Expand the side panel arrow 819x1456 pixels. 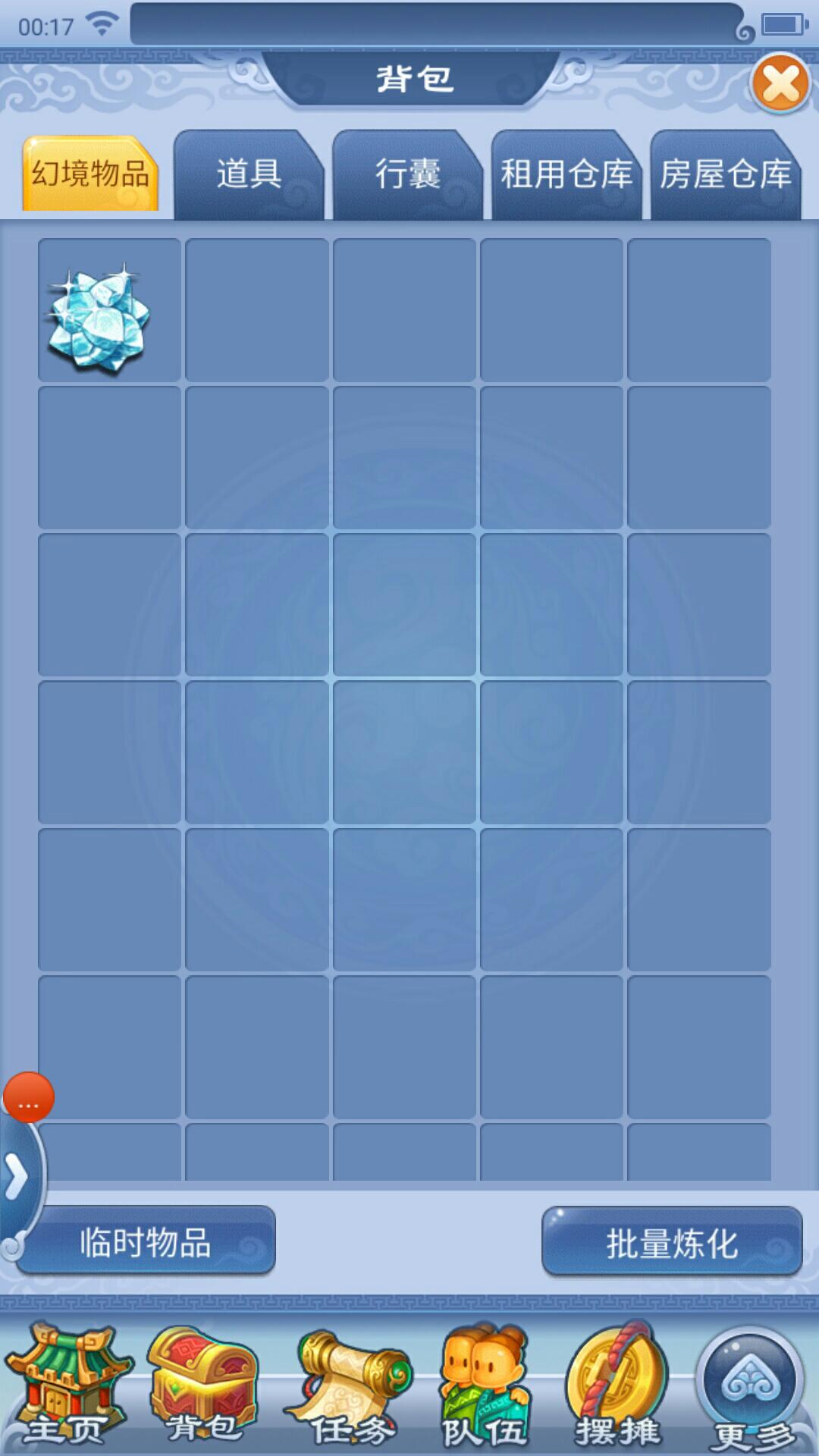pyautogui.click(x=17, y=1178)
